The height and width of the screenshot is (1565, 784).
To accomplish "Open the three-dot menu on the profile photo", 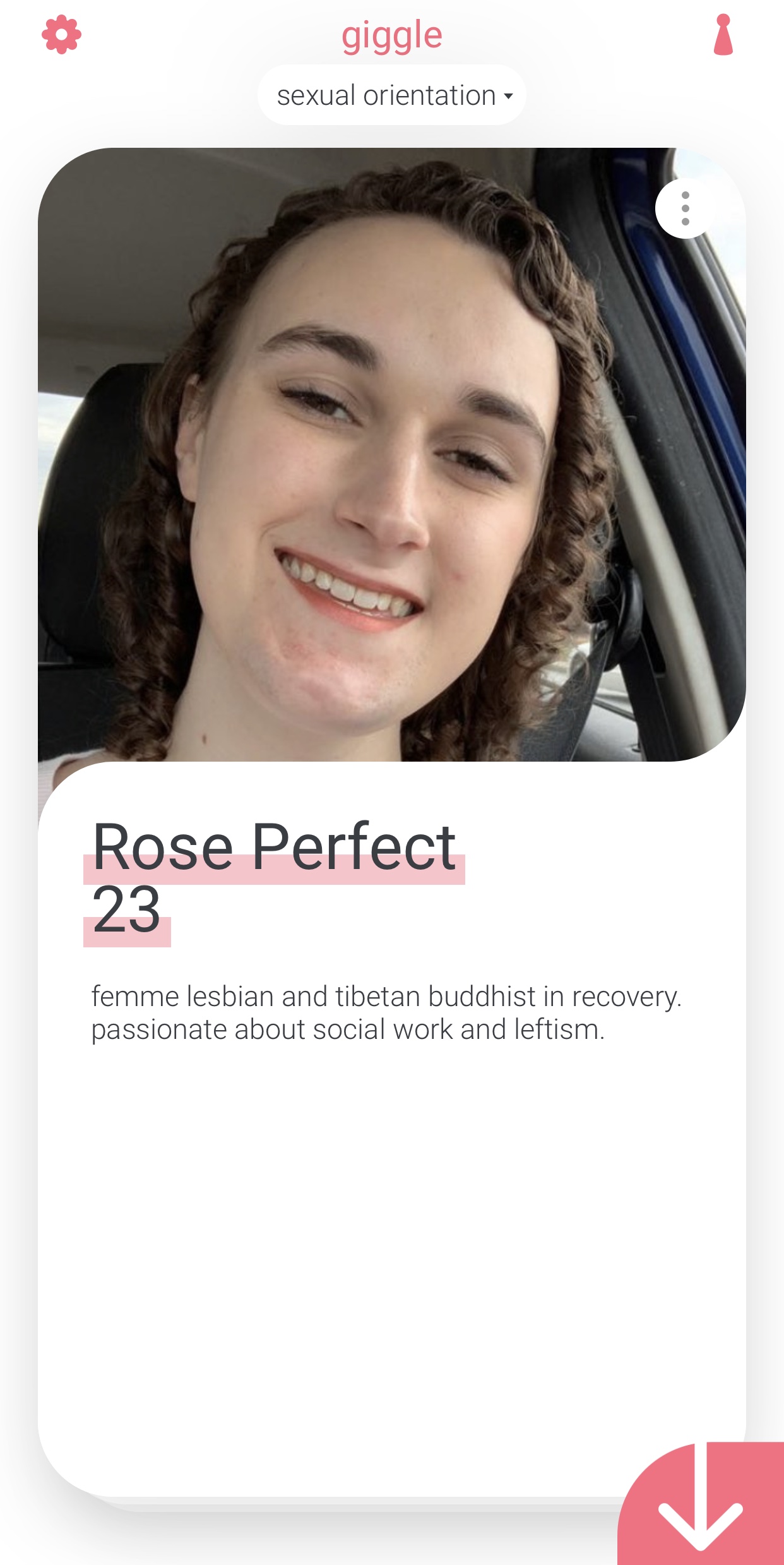I will point(685,208).
